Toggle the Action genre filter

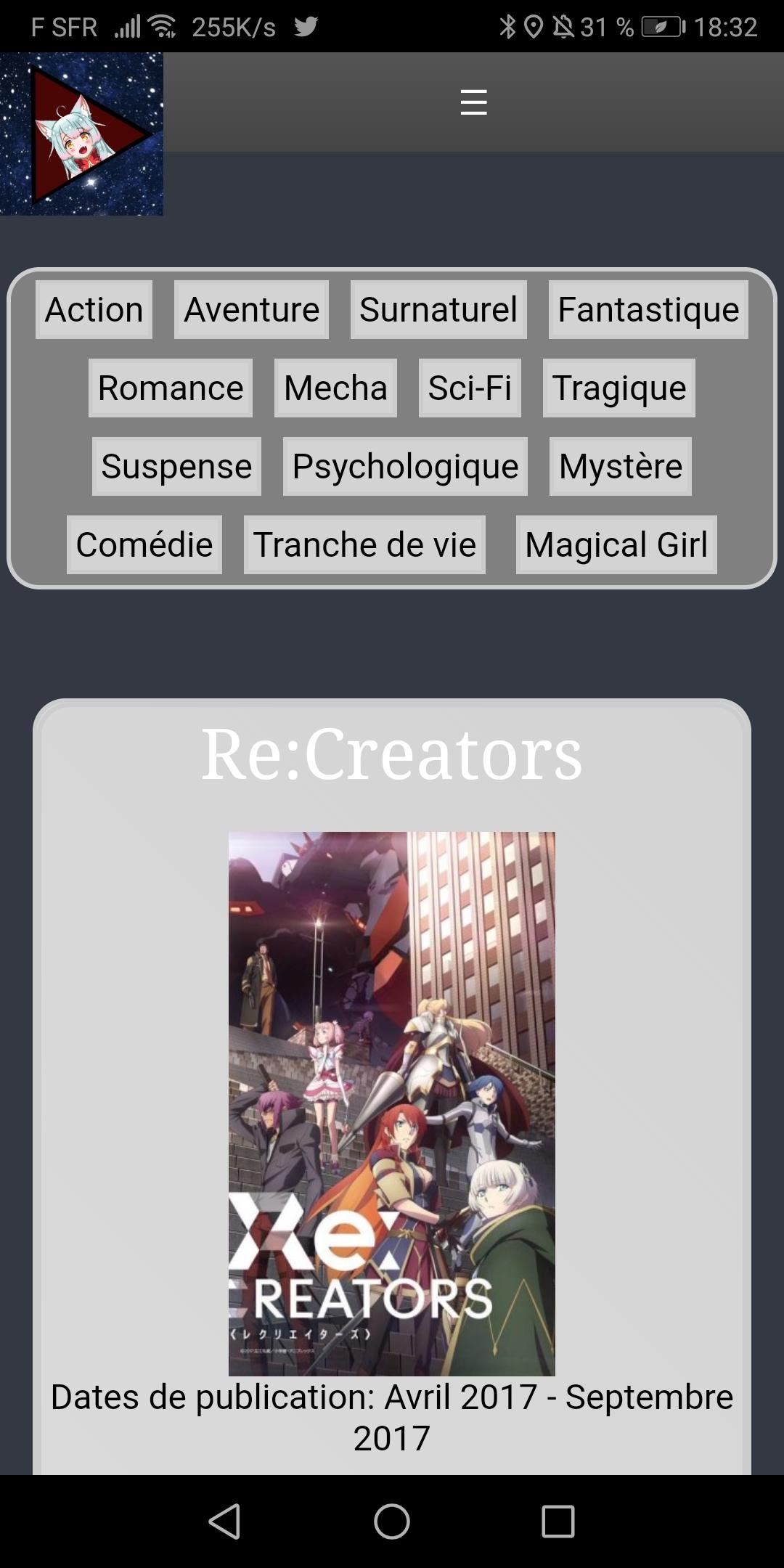pos(93,309)
